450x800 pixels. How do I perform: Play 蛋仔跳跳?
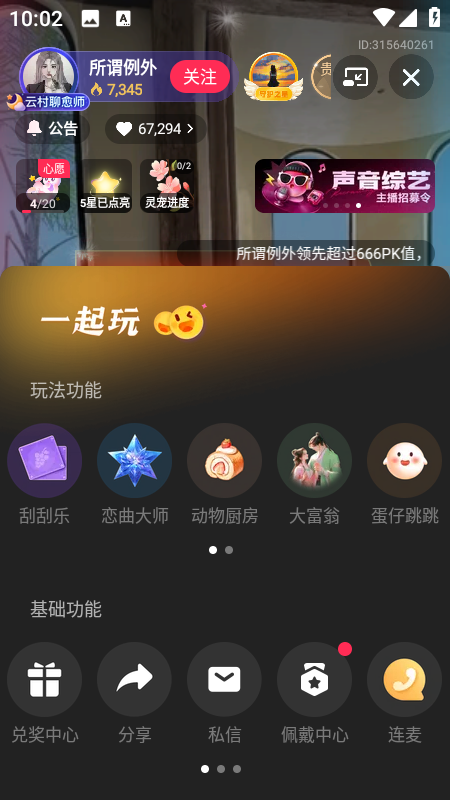tap(405, 474)
